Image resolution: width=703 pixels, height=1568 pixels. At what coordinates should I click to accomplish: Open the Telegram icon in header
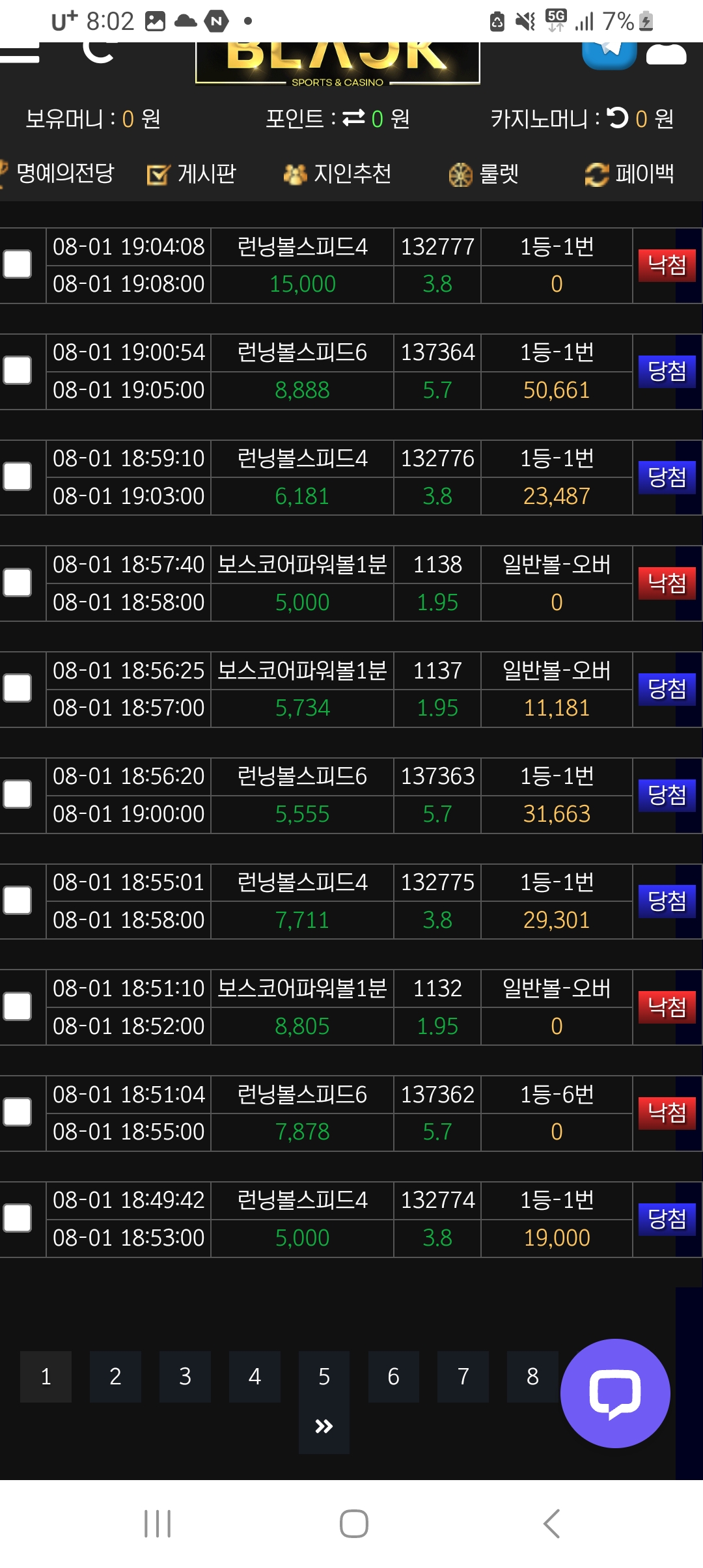(609, 55)
